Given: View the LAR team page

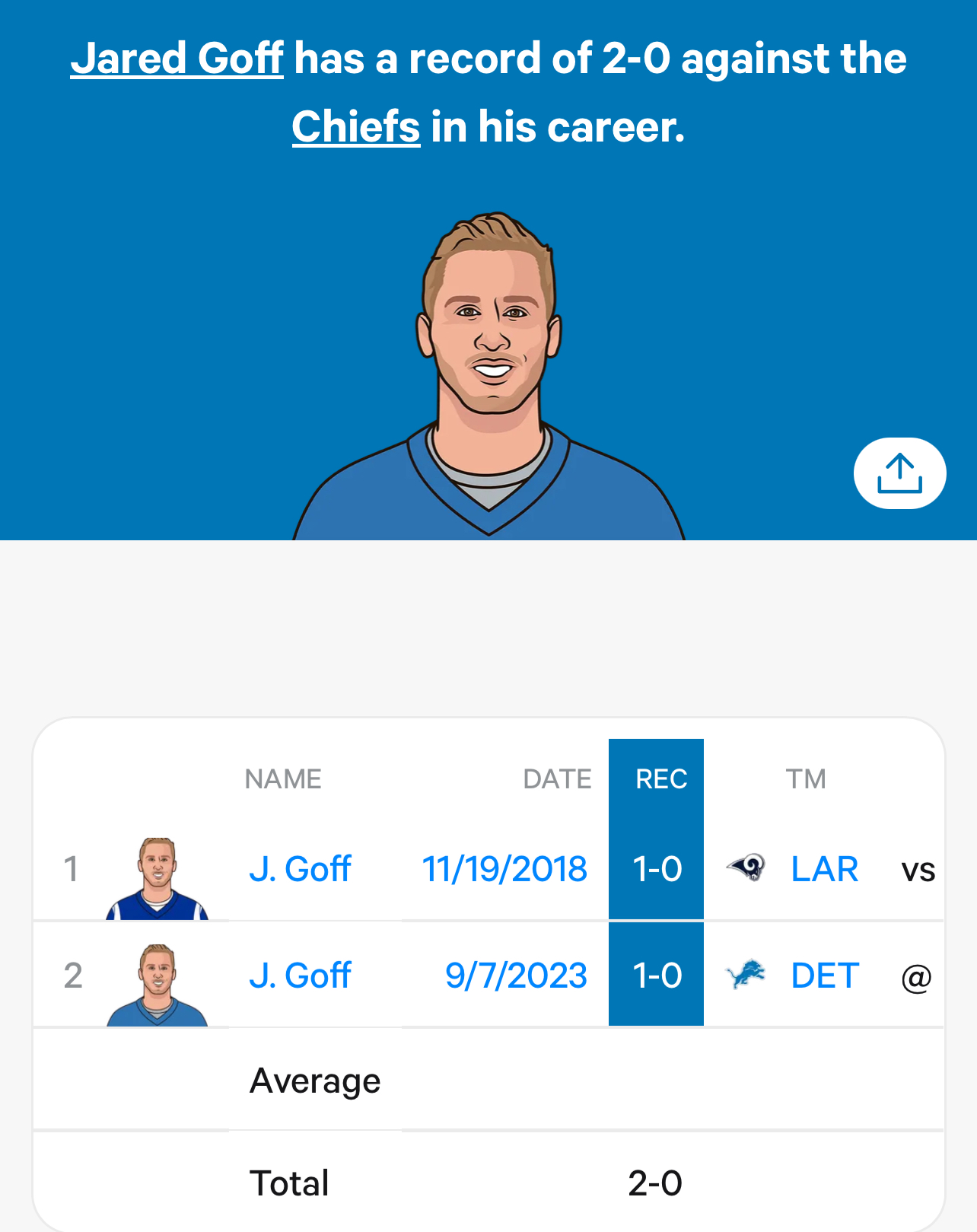Looking at the screenshot, I should [x=824, y=869].
